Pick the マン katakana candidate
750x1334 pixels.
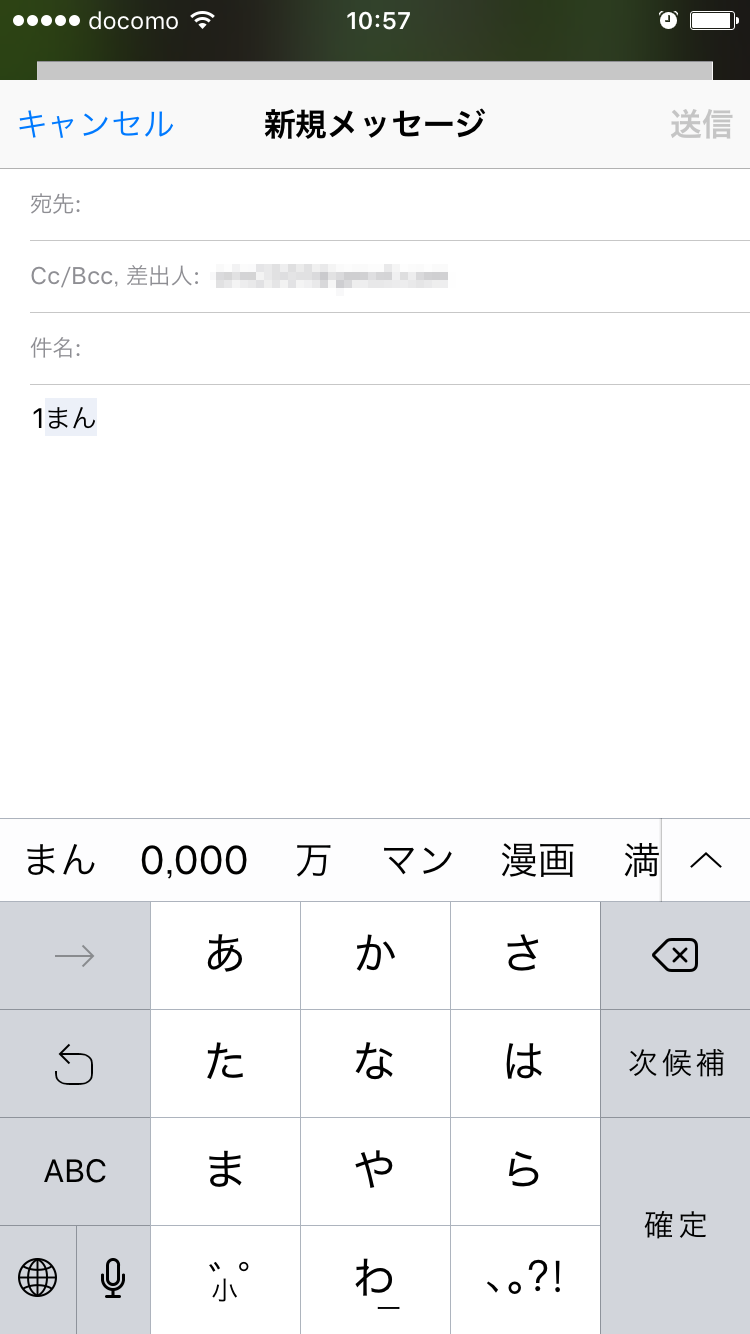[x=418, y=860]
